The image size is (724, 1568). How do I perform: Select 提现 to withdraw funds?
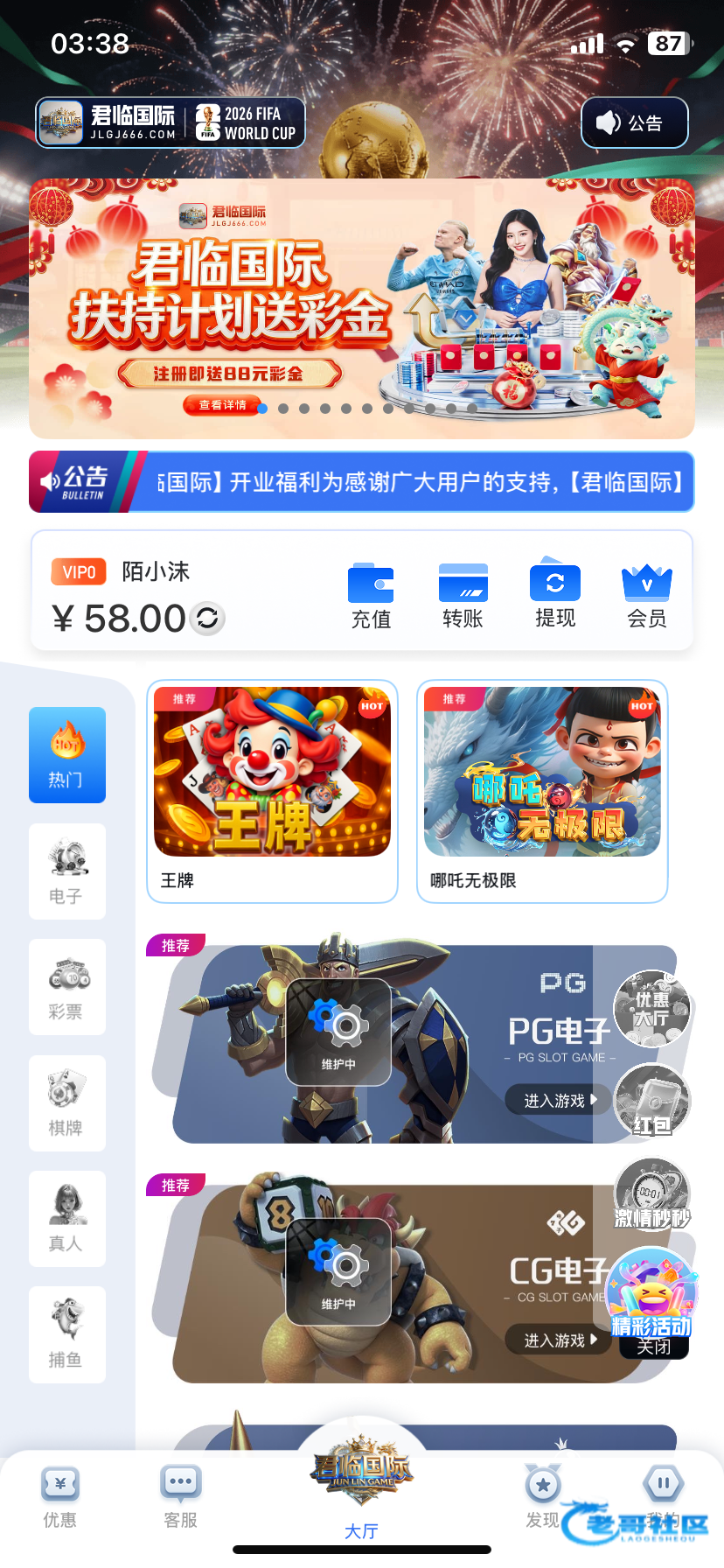[554, 597]
